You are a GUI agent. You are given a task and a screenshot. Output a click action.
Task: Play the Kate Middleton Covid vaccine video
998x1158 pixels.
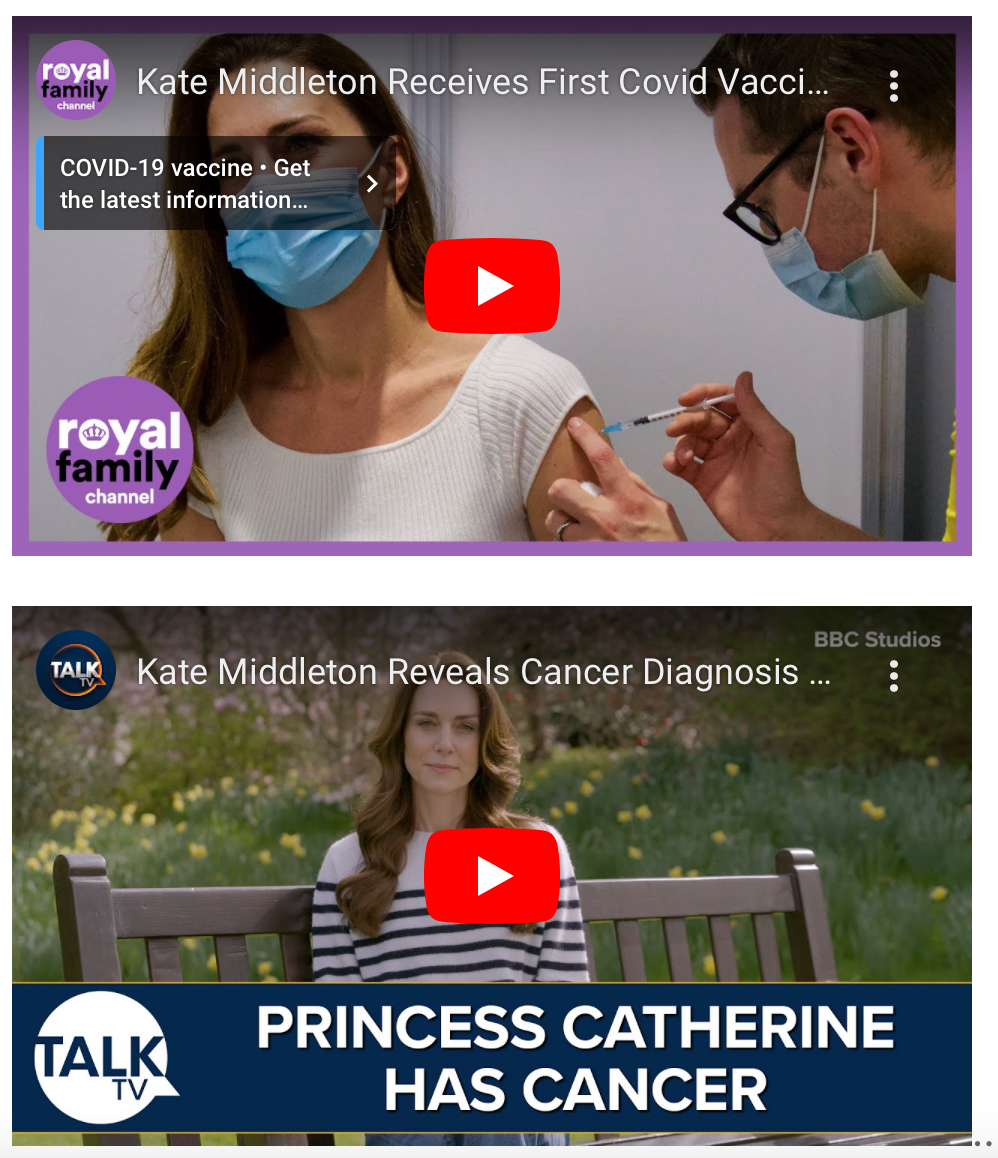coord(491,286)
